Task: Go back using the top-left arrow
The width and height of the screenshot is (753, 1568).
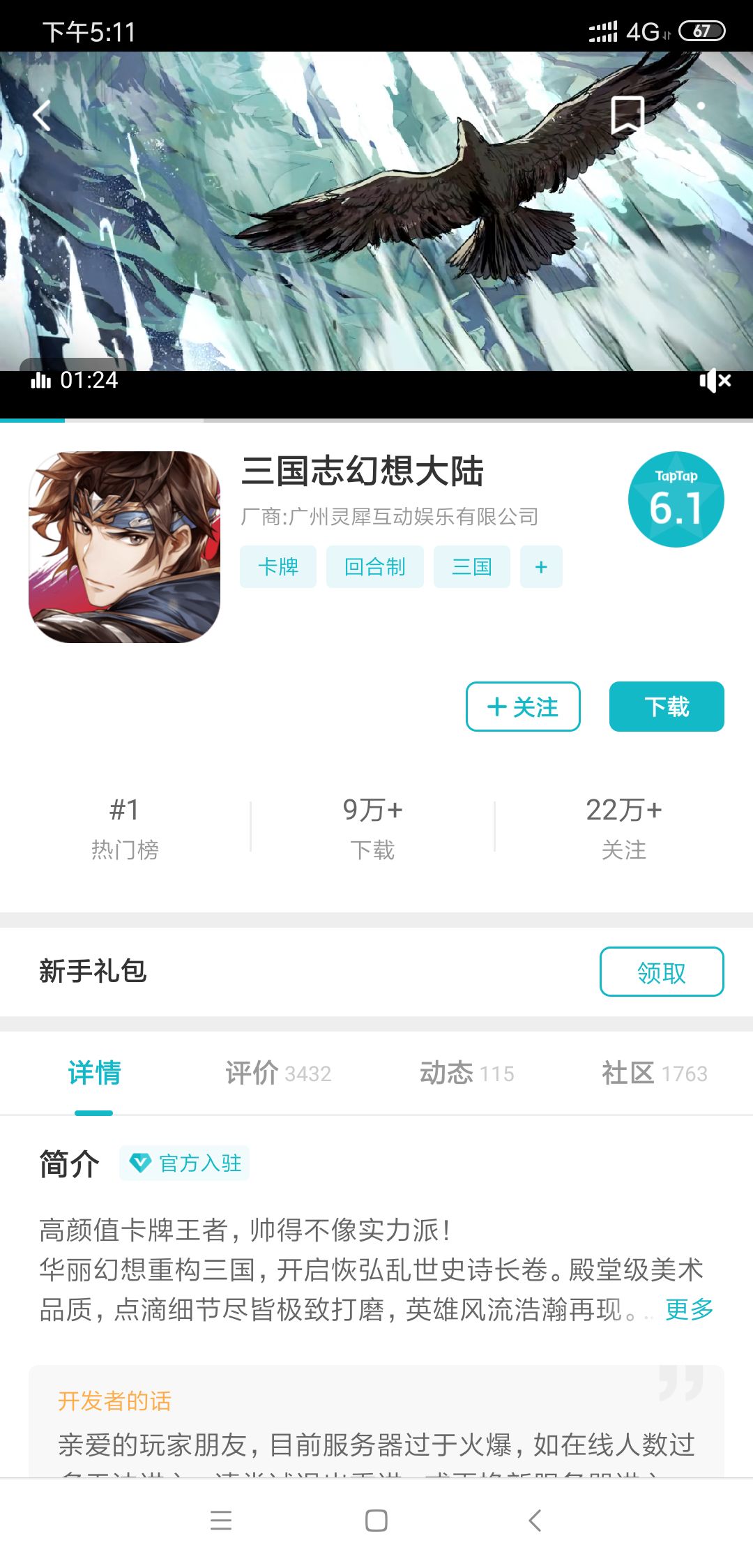Action: tap(43, 115)
